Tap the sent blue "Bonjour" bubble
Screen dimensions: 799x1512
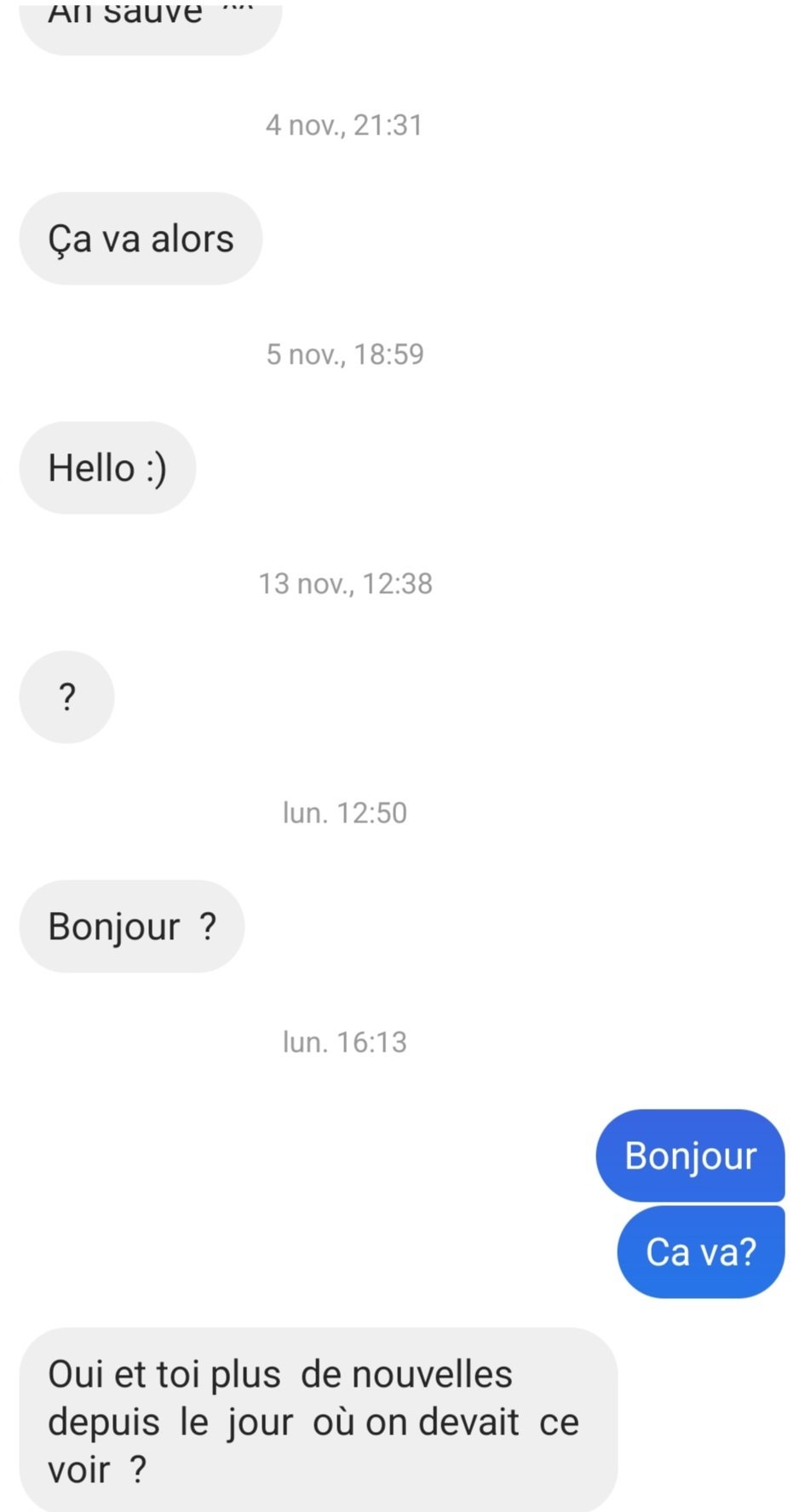coord(690,1156)
